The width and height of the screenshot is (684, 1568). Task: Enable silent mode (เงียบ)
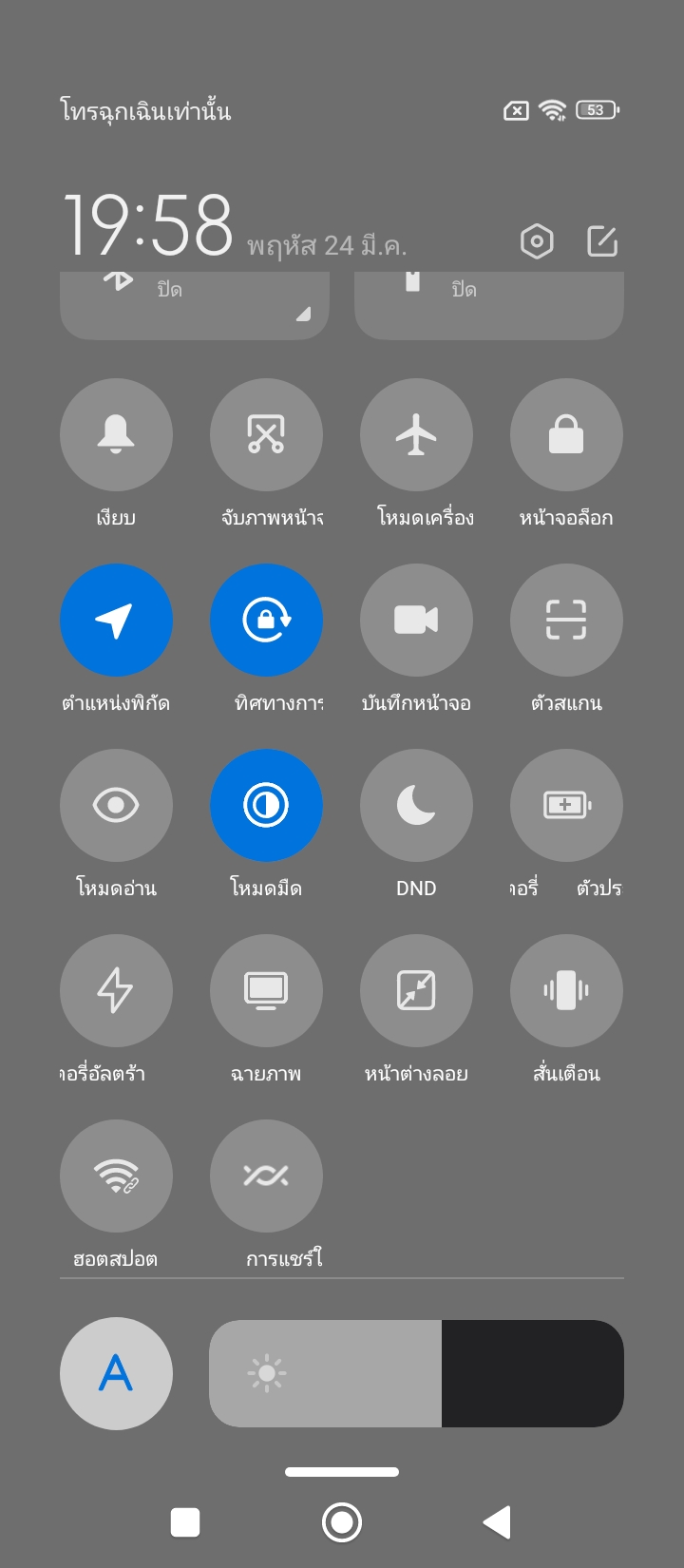coord(116,434)
